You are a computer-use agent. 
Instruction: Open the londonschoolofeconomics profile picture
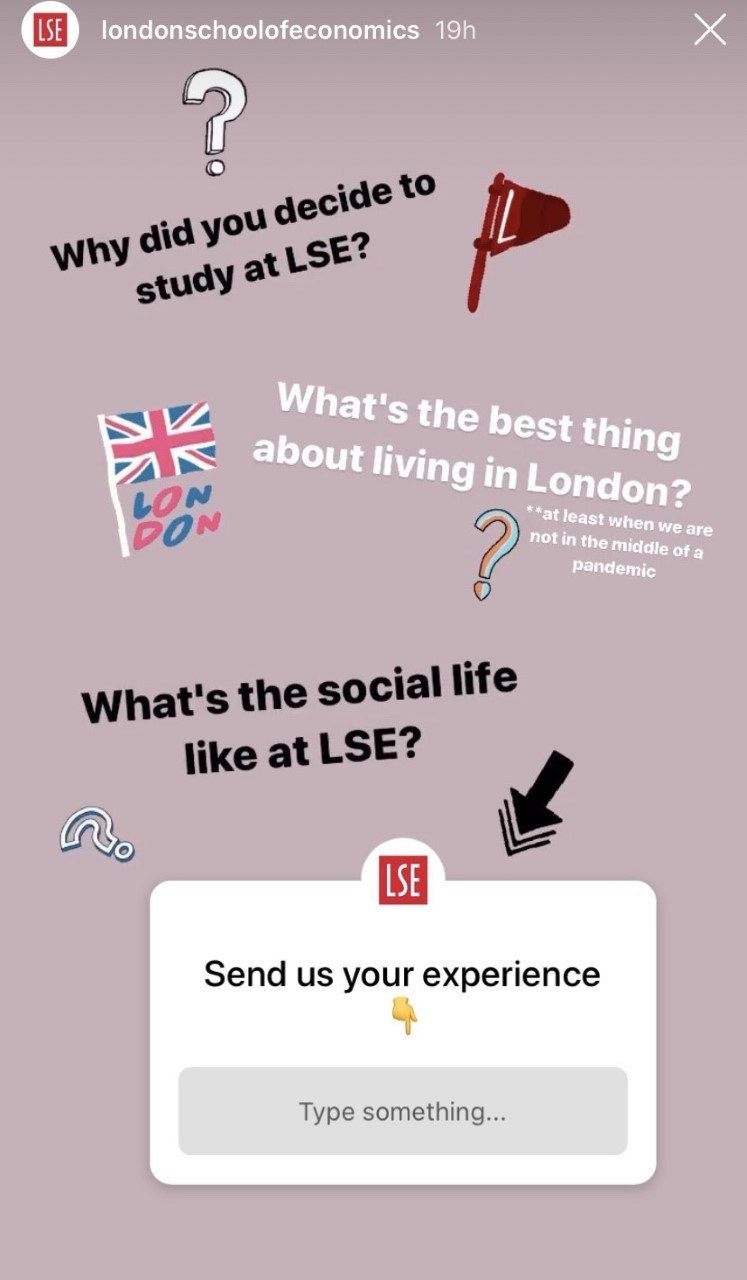(50, 31)
